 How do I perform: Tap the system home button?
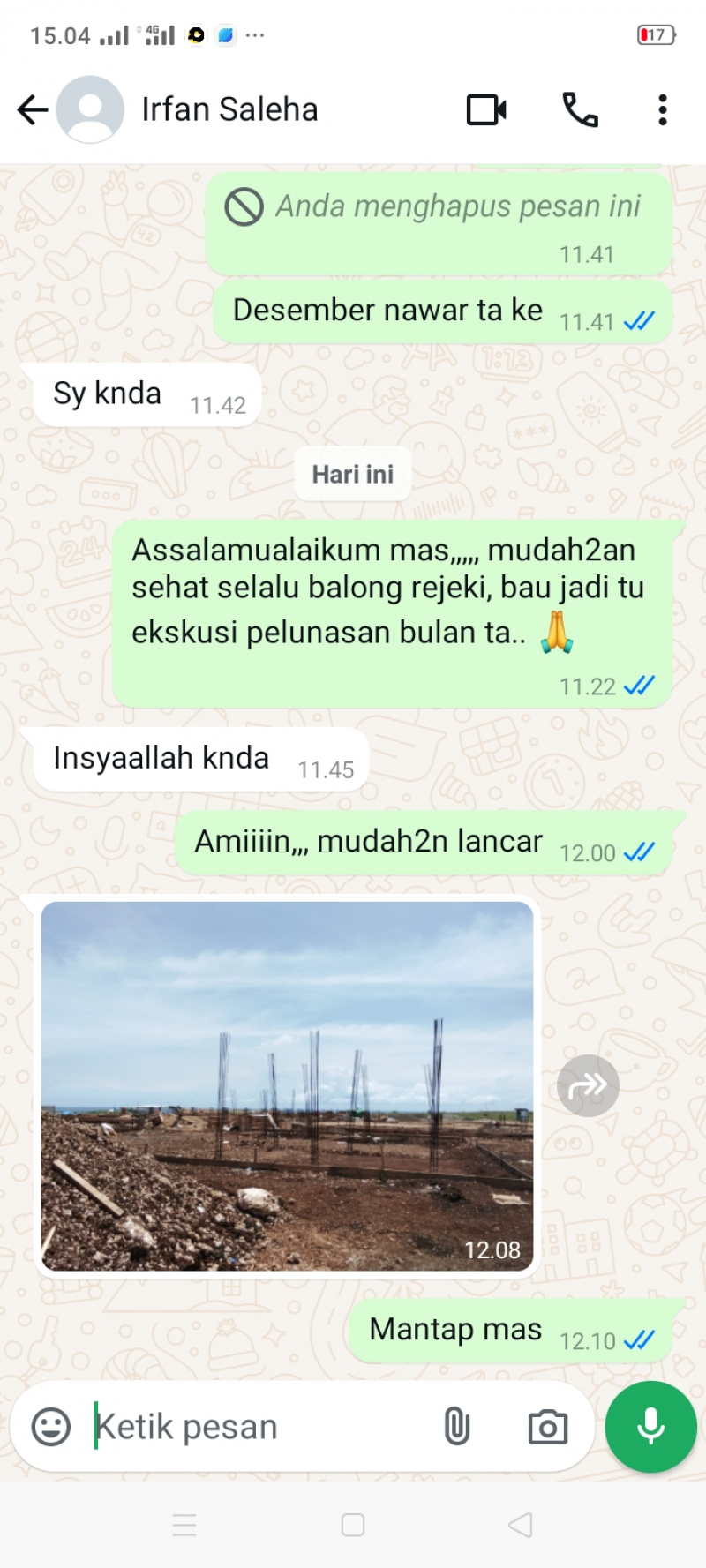(x=353, y=1525)
